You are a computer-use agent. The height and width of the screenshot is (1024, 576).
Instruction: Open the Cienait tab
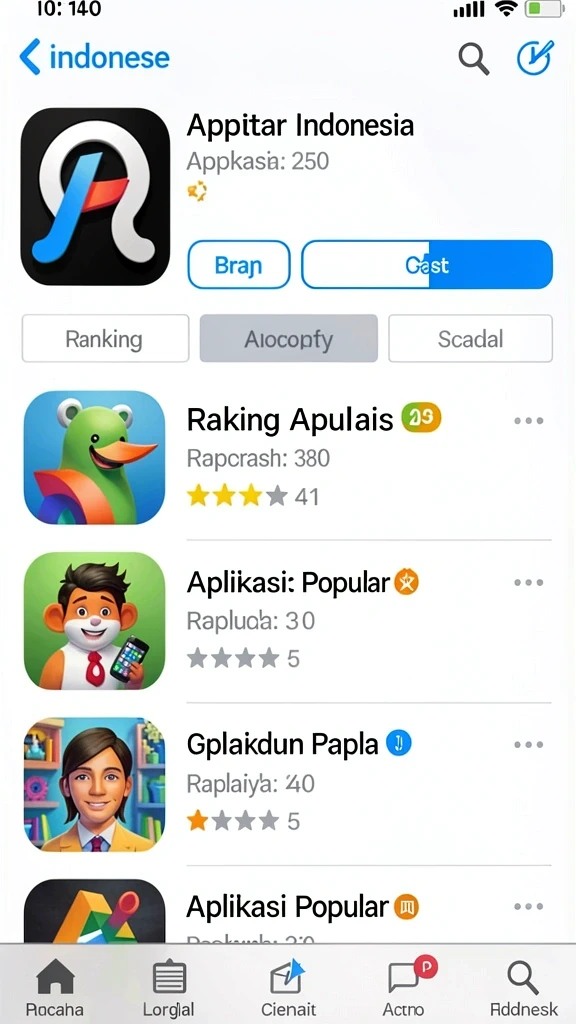click(x=288, y=988)
